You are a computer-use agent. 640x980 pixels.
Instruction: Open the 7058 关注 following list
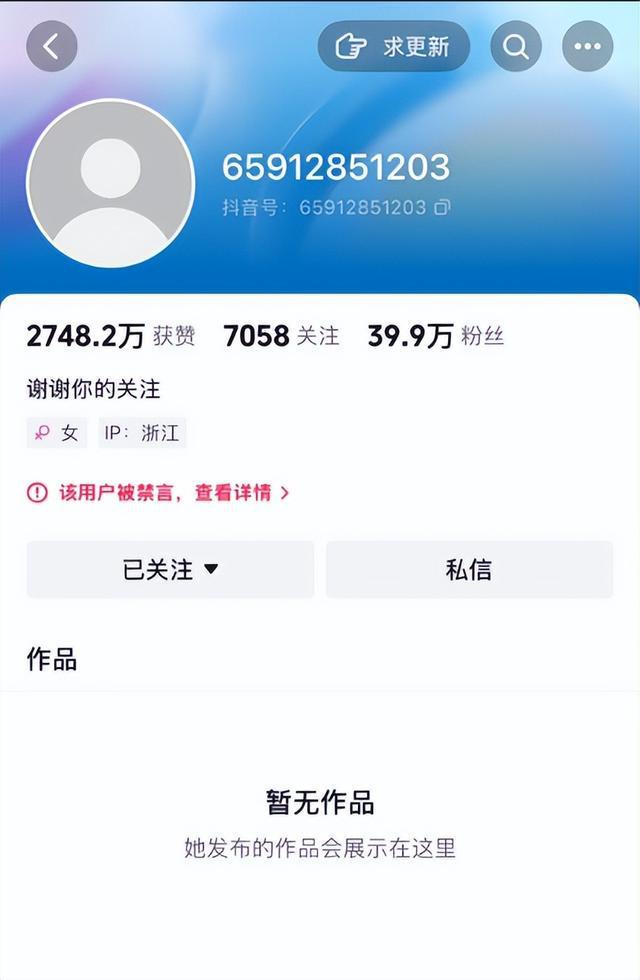tap(281, 336)
